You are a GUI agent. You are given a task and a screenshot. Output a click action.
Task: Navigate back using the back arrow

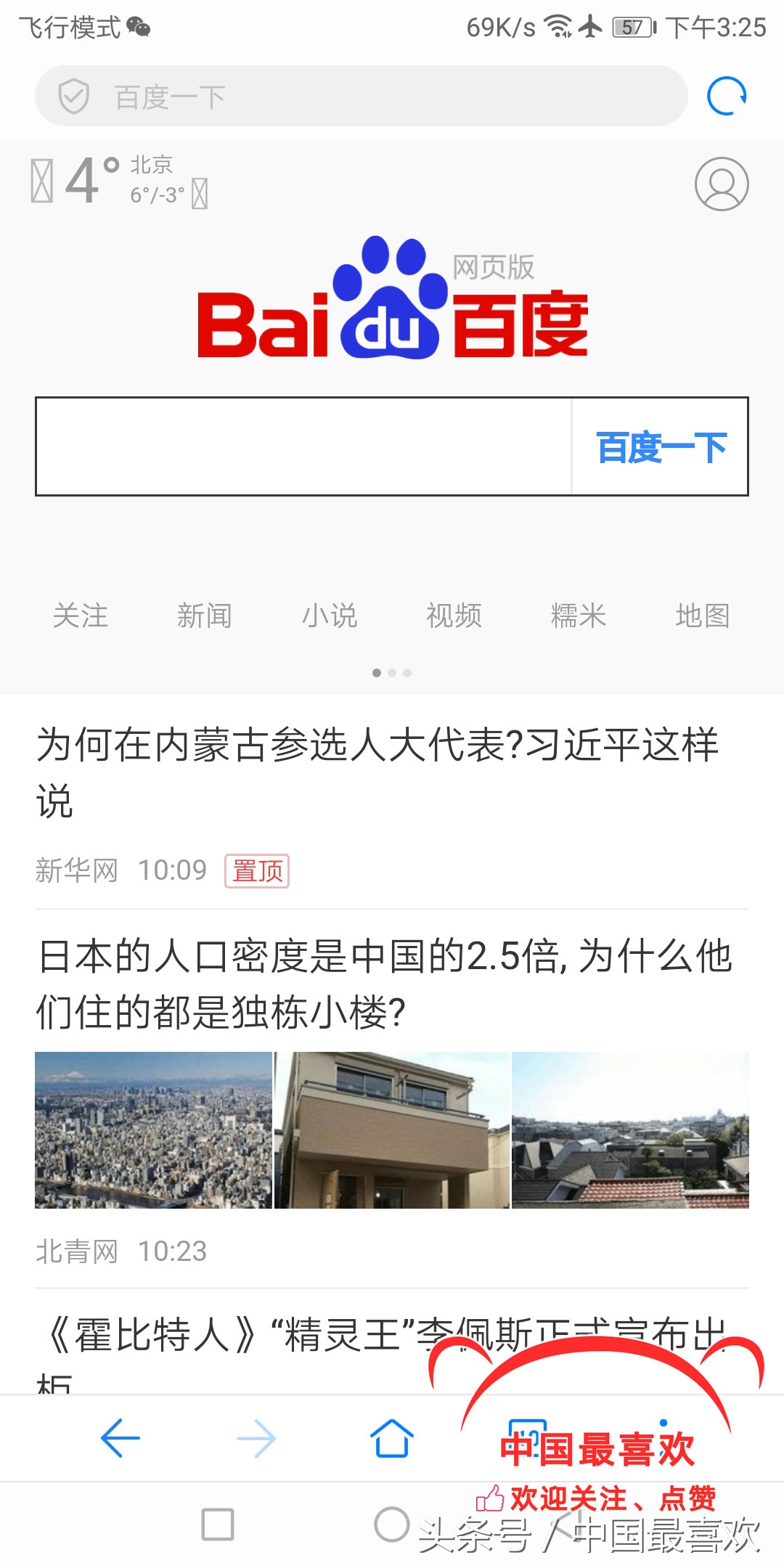121,1440
